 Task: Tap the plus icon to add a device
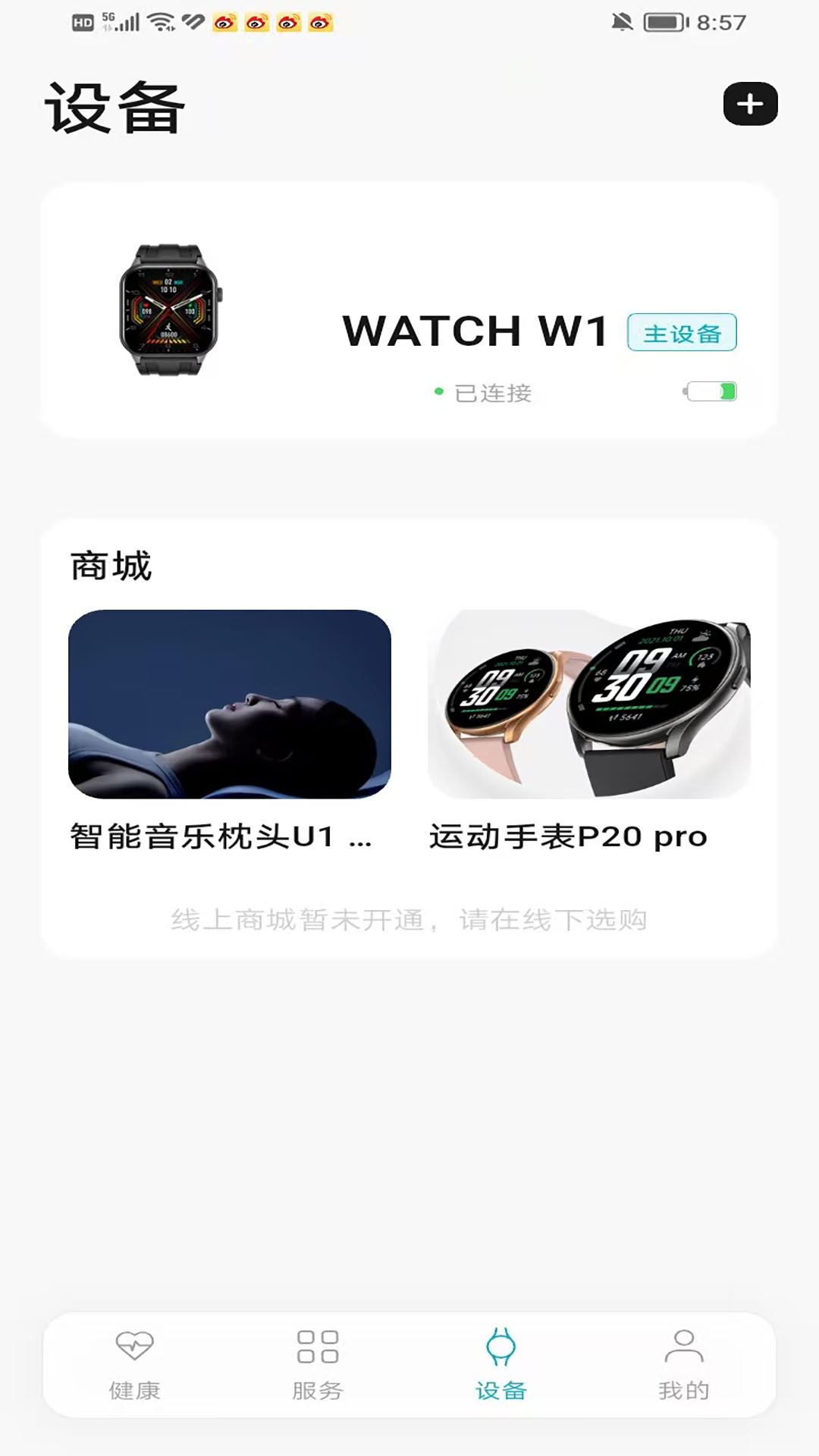coord(752,105)
